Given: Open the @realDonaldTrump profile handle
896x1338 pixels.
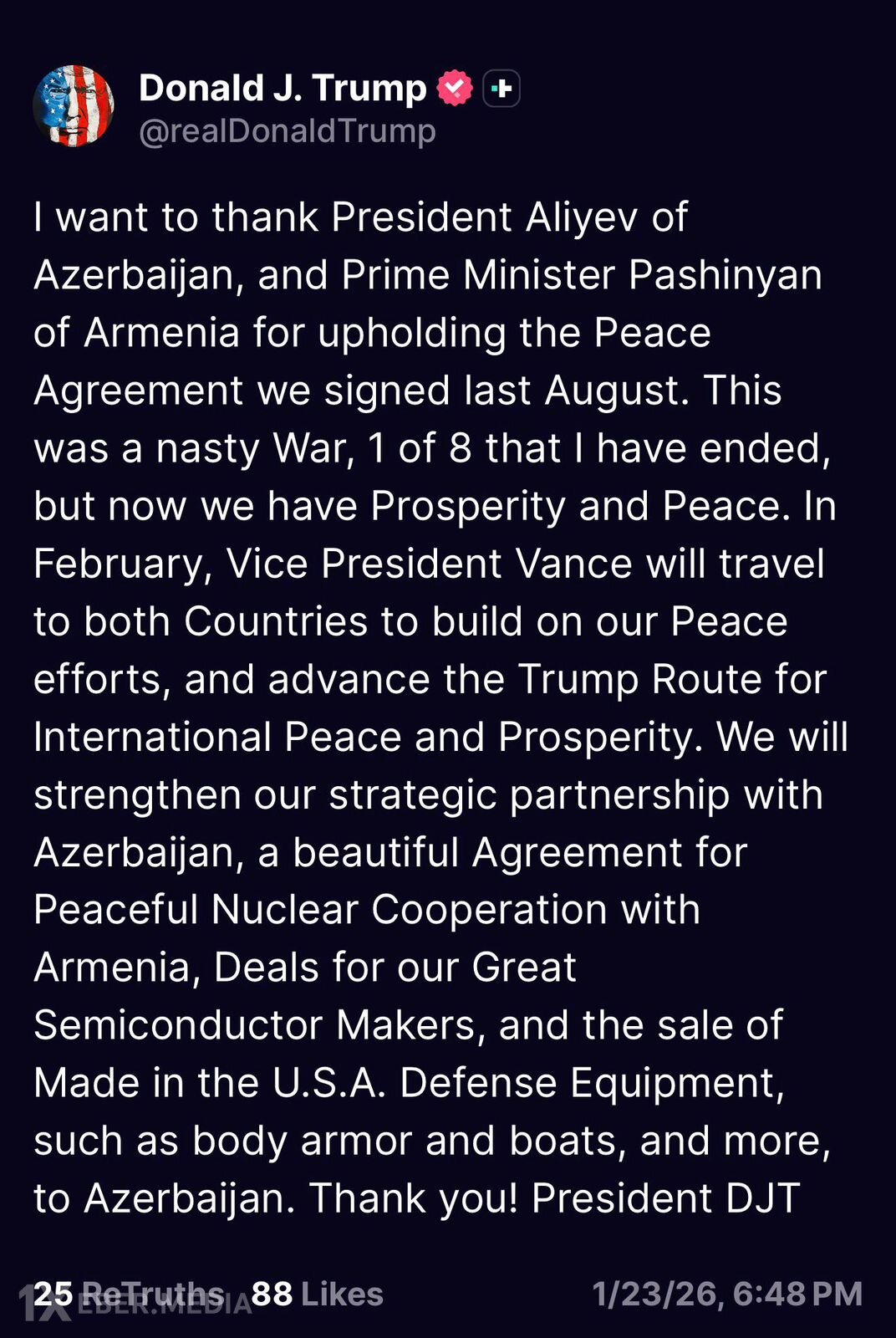Looking at the screenshot, I should click(287, 131).
